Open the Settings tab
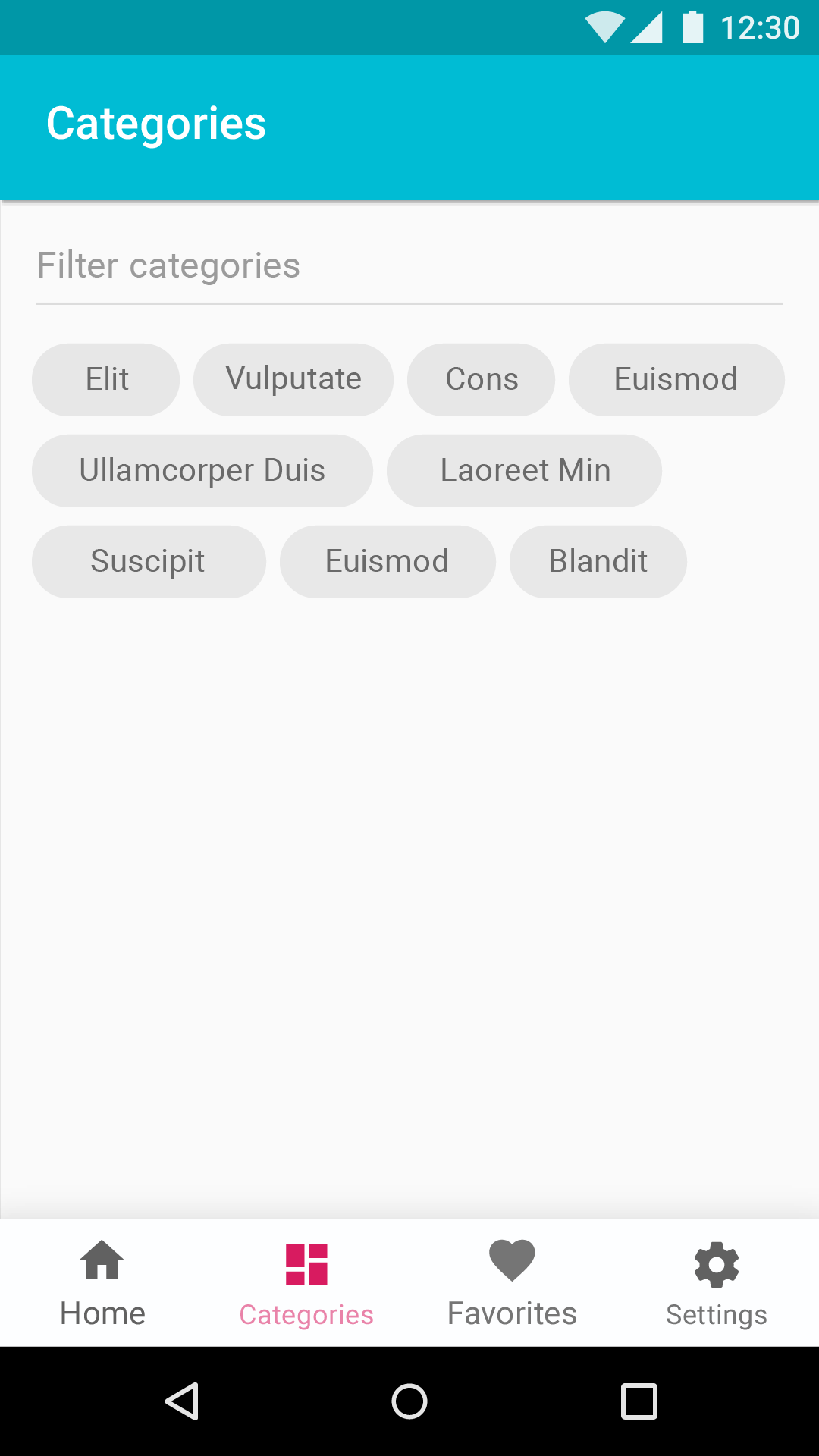This screenshot has width=819, height=1456. [717, 1283]
